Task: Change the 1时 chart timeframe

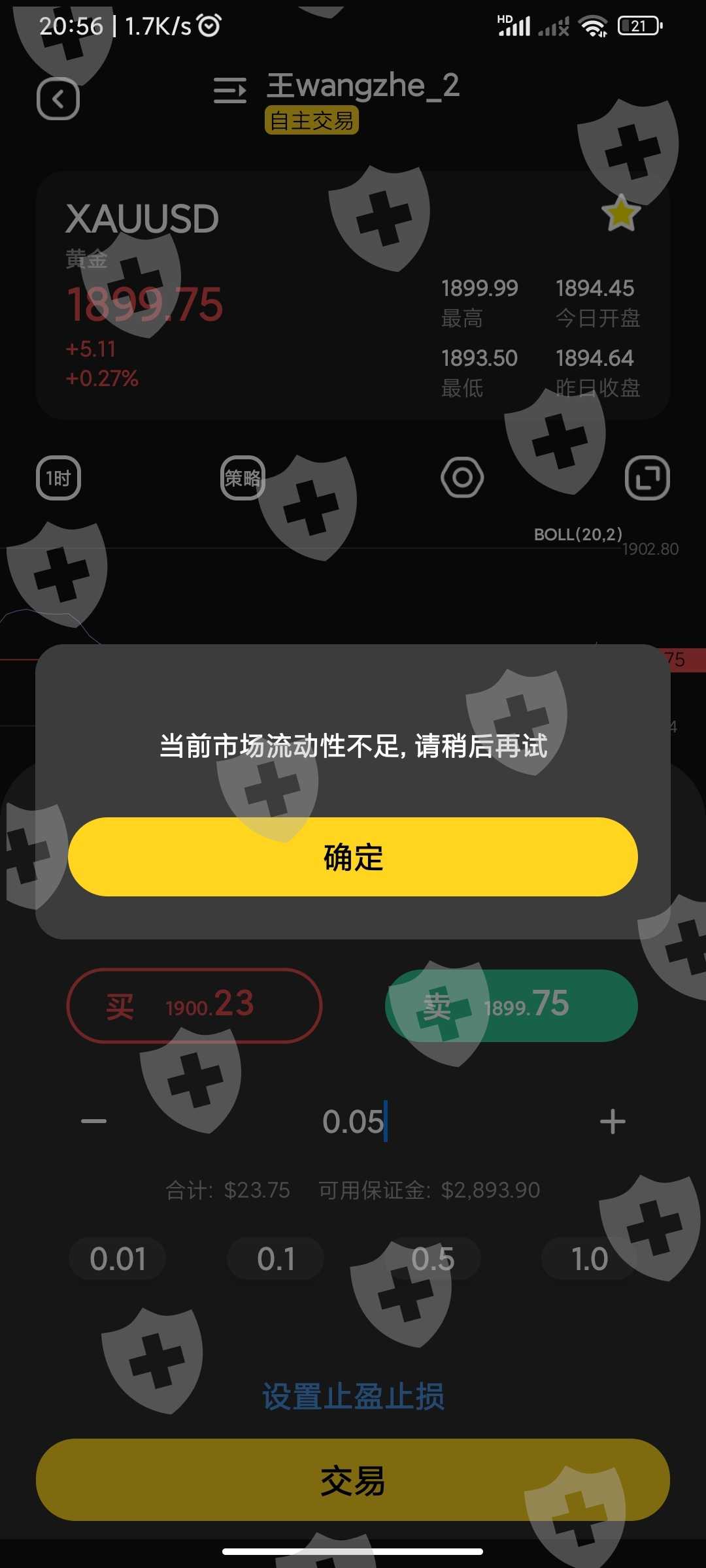Action: 58,478
